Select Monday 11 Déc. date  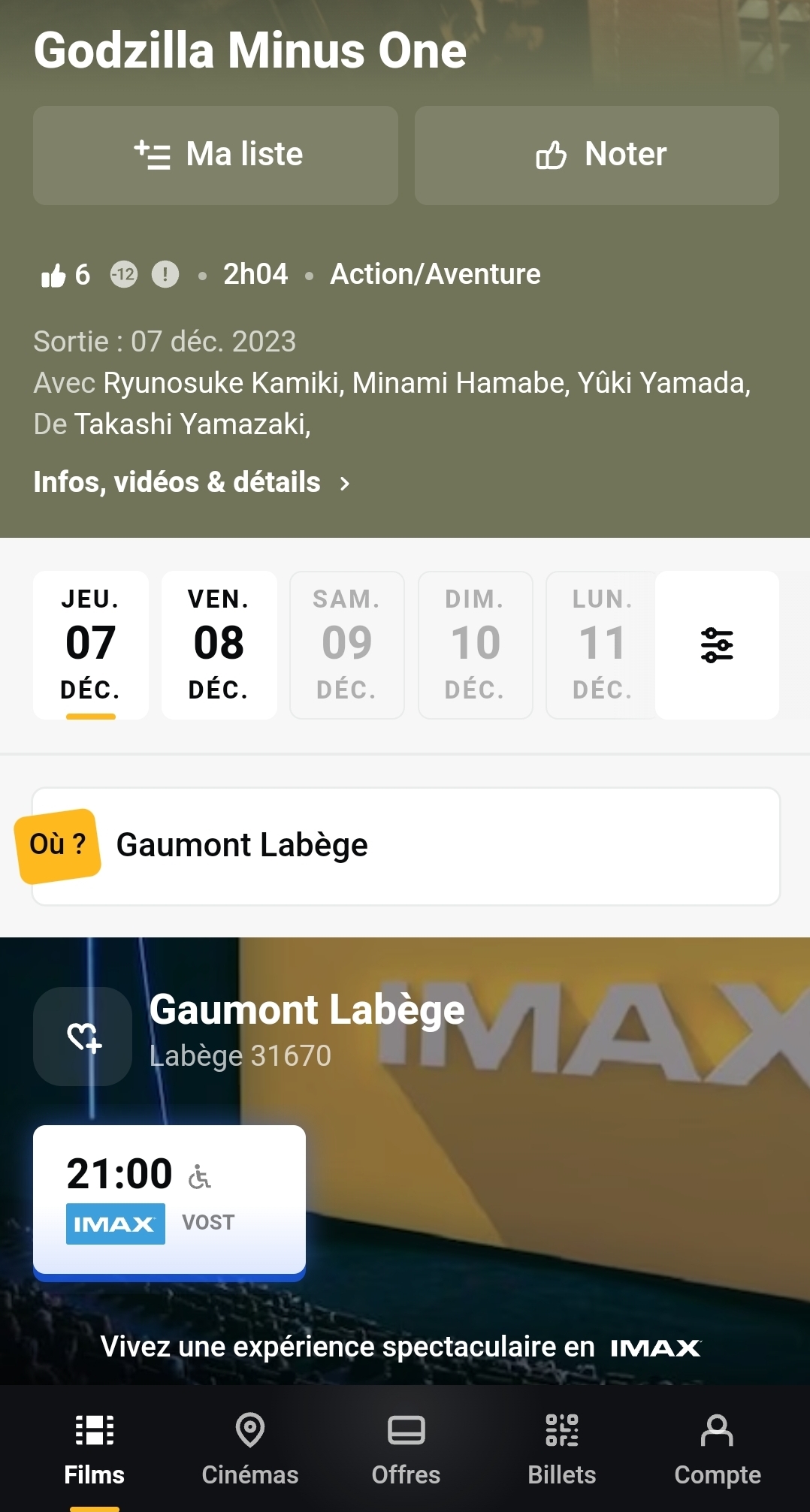pyautogui.click(x=601, y=644)
